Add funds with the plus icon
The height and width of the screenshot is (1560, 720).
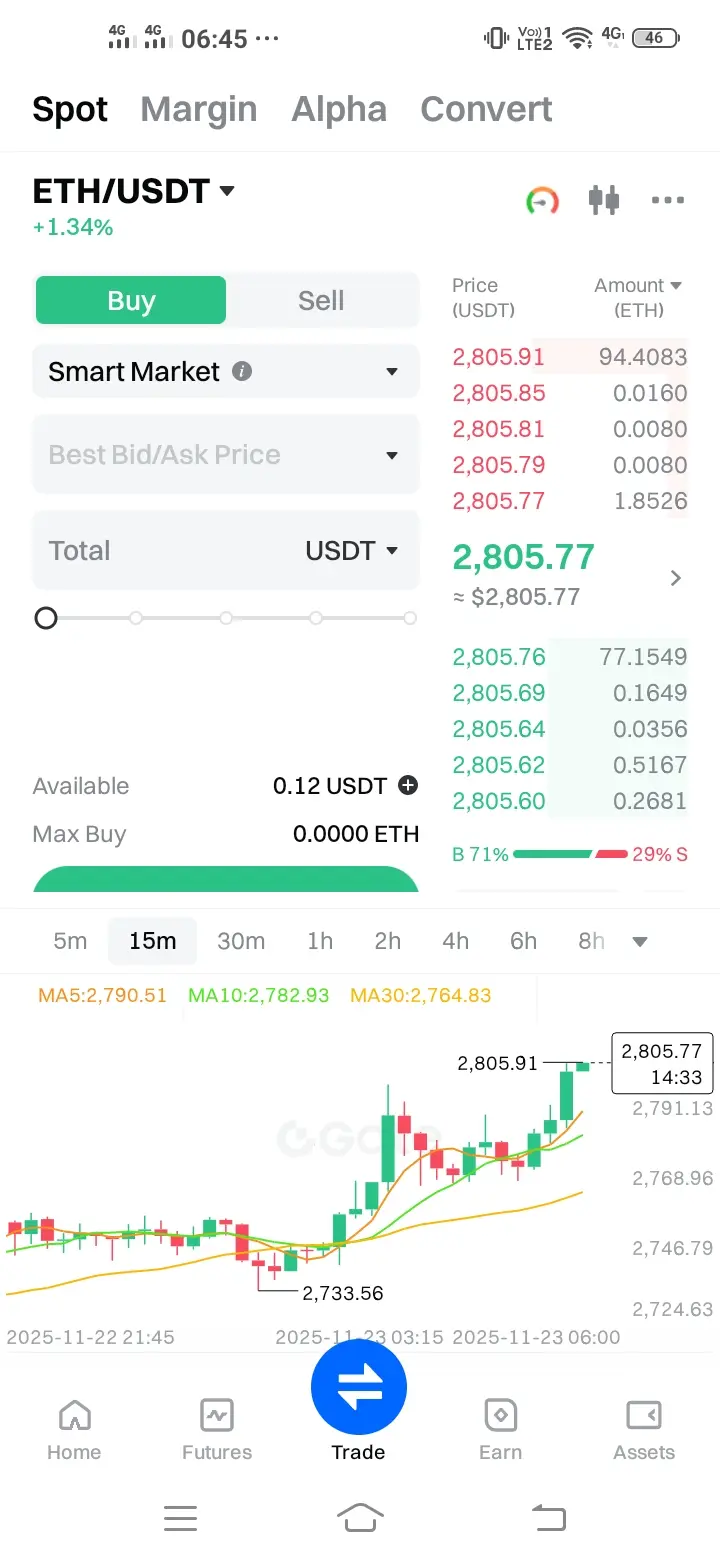[408, 786]
